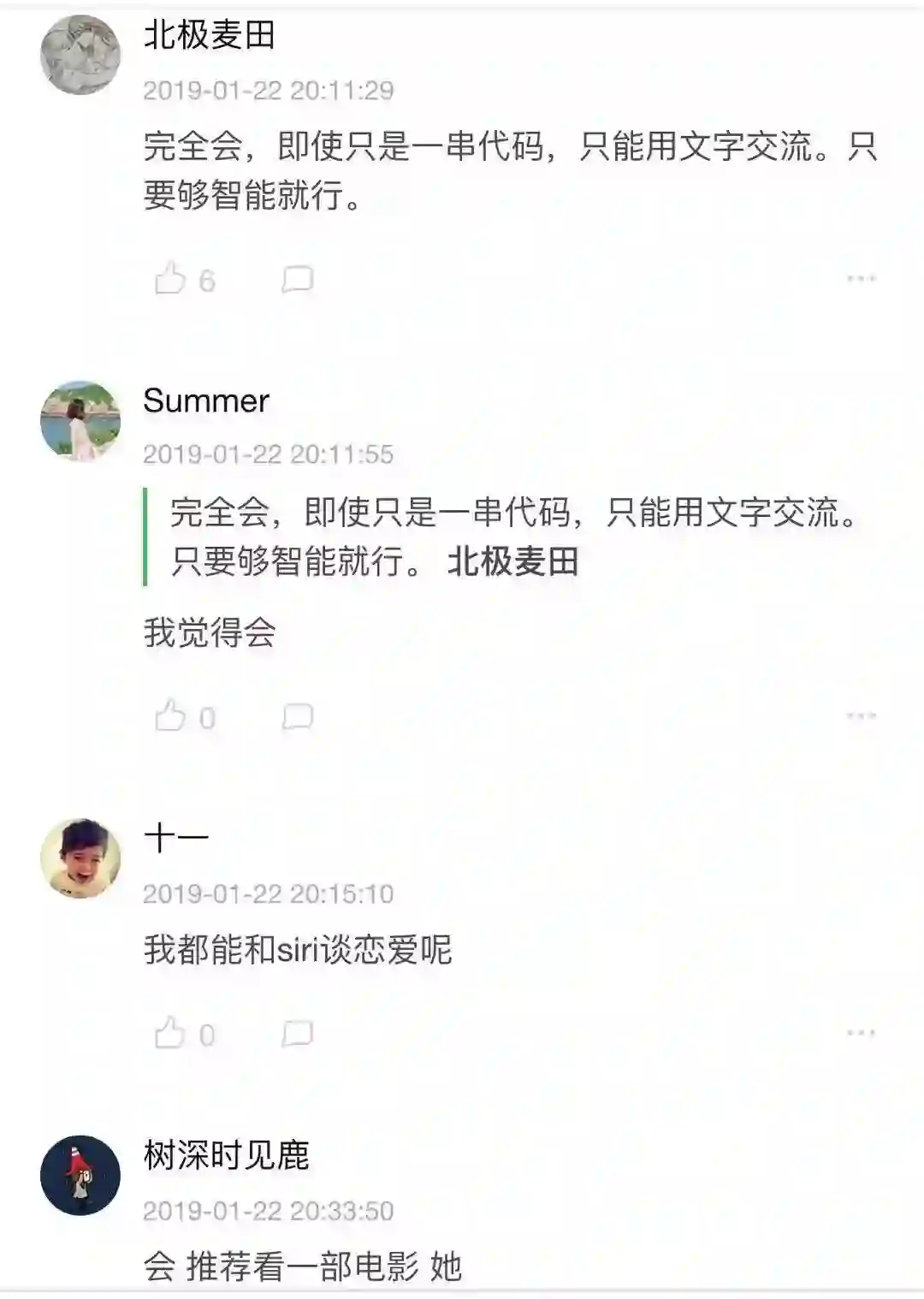Open more options on 十一's comment

pyautogui.click(x=861, y=1034)
